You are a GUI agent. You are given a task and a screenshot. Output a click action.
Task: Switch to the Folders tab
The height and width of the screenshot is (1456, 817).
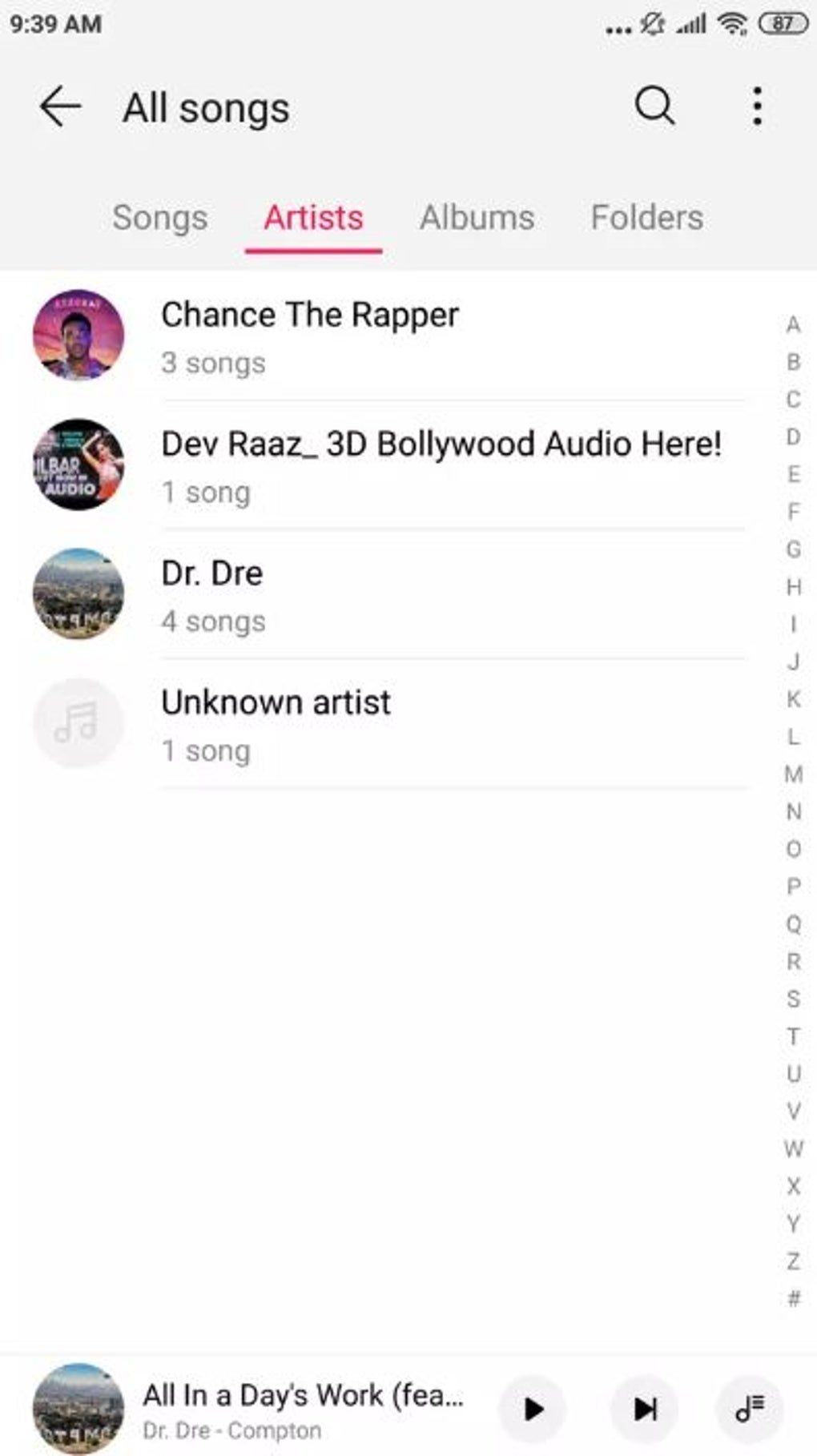647,218
